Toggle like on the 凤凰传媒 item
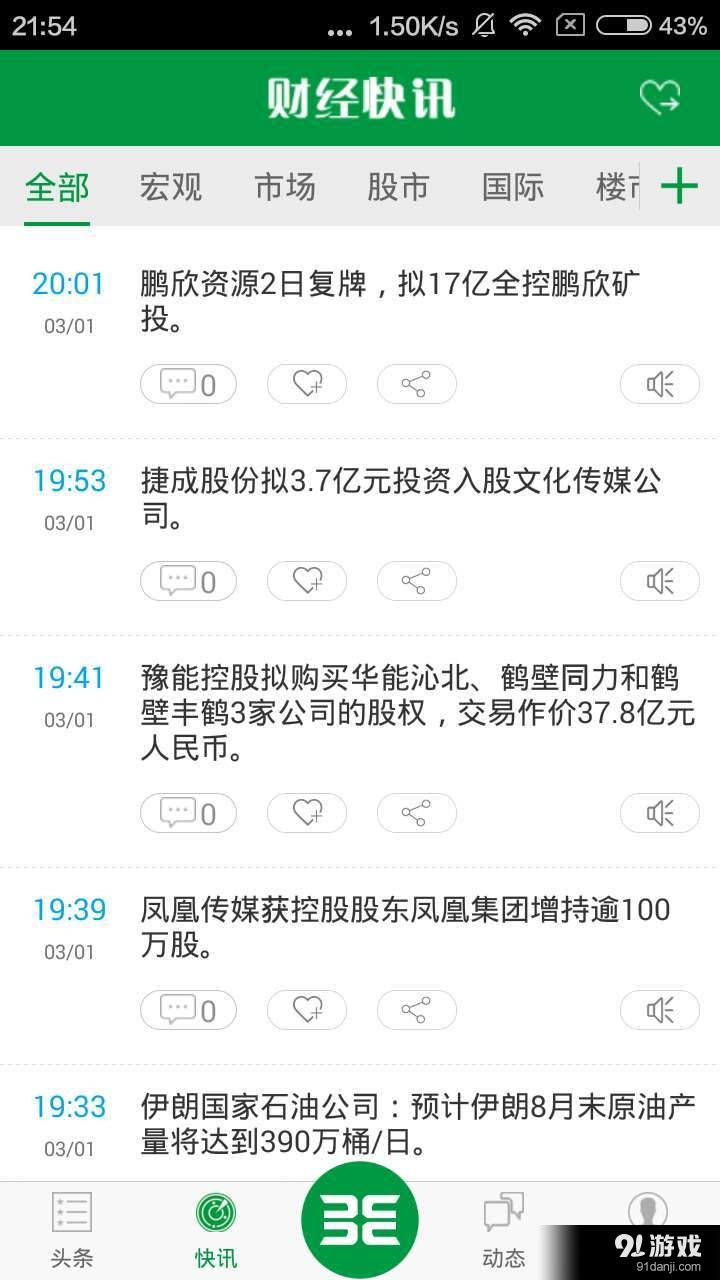Screen dimensions: 720x1280 (x=307, y=1010)
